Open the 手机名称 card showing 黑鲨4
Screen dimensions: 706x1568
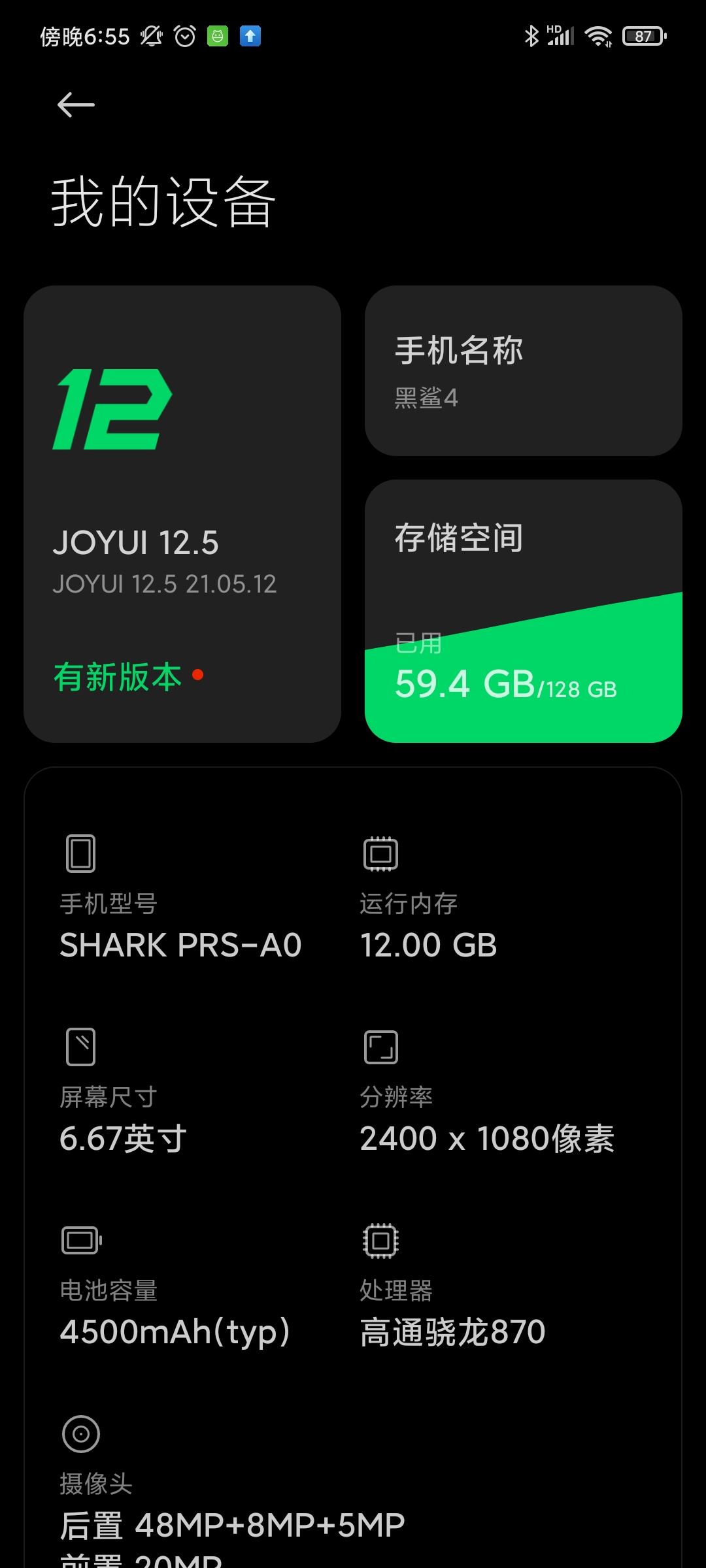tap(523, 370)
